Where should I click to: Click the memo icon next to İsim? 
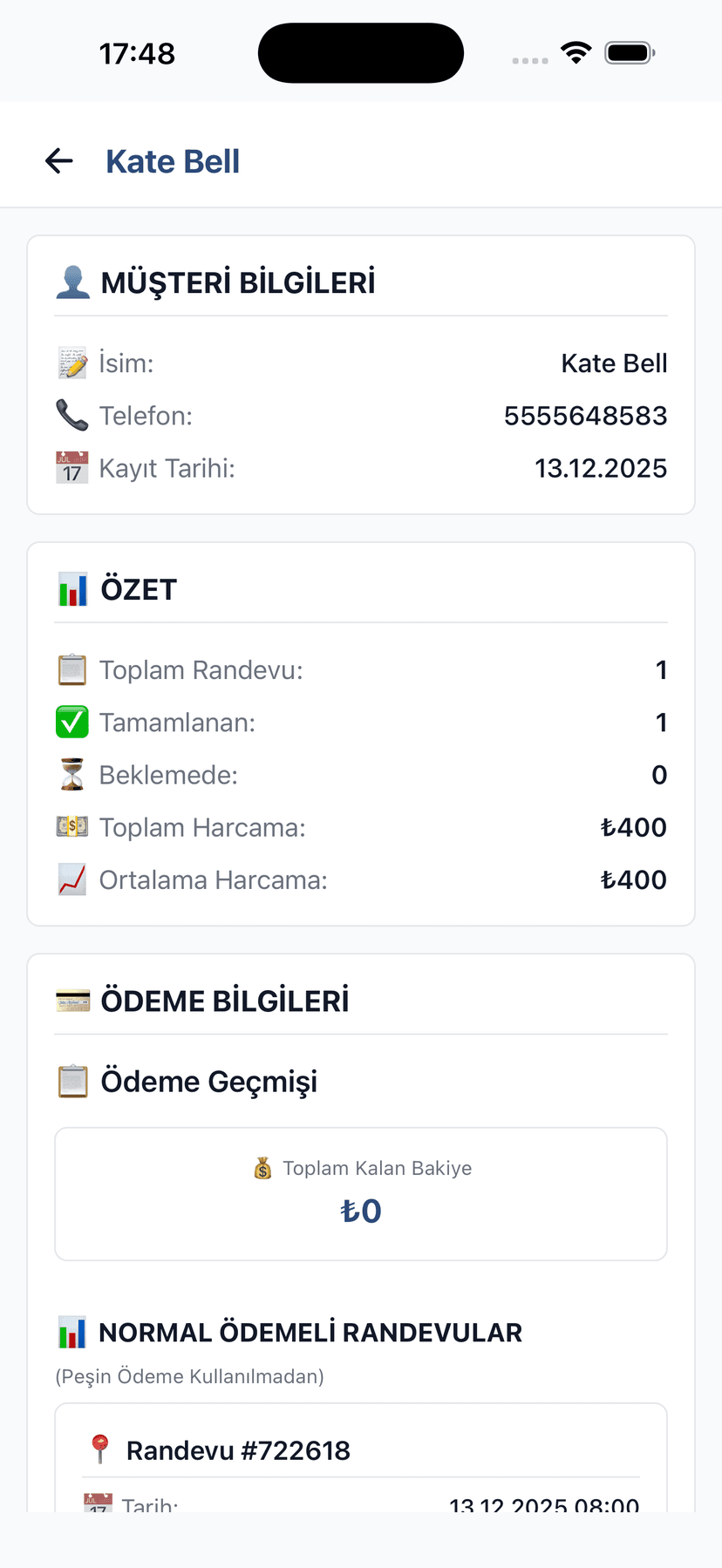(x=72, y=363)
